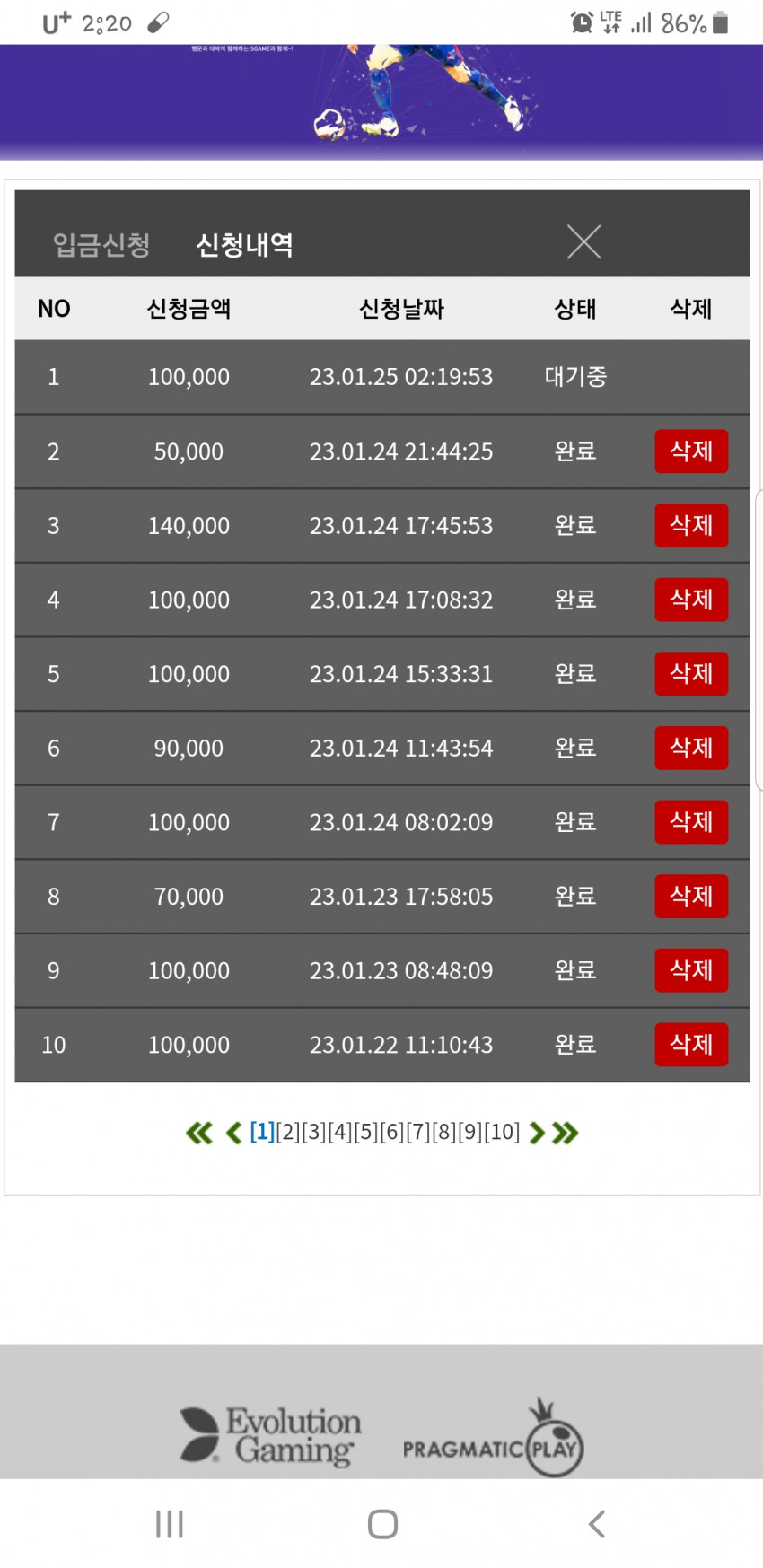This screenshot has width=763, height=1568.
Task: Close the 신청내역 dialog
Action: (x=583, y=241)
